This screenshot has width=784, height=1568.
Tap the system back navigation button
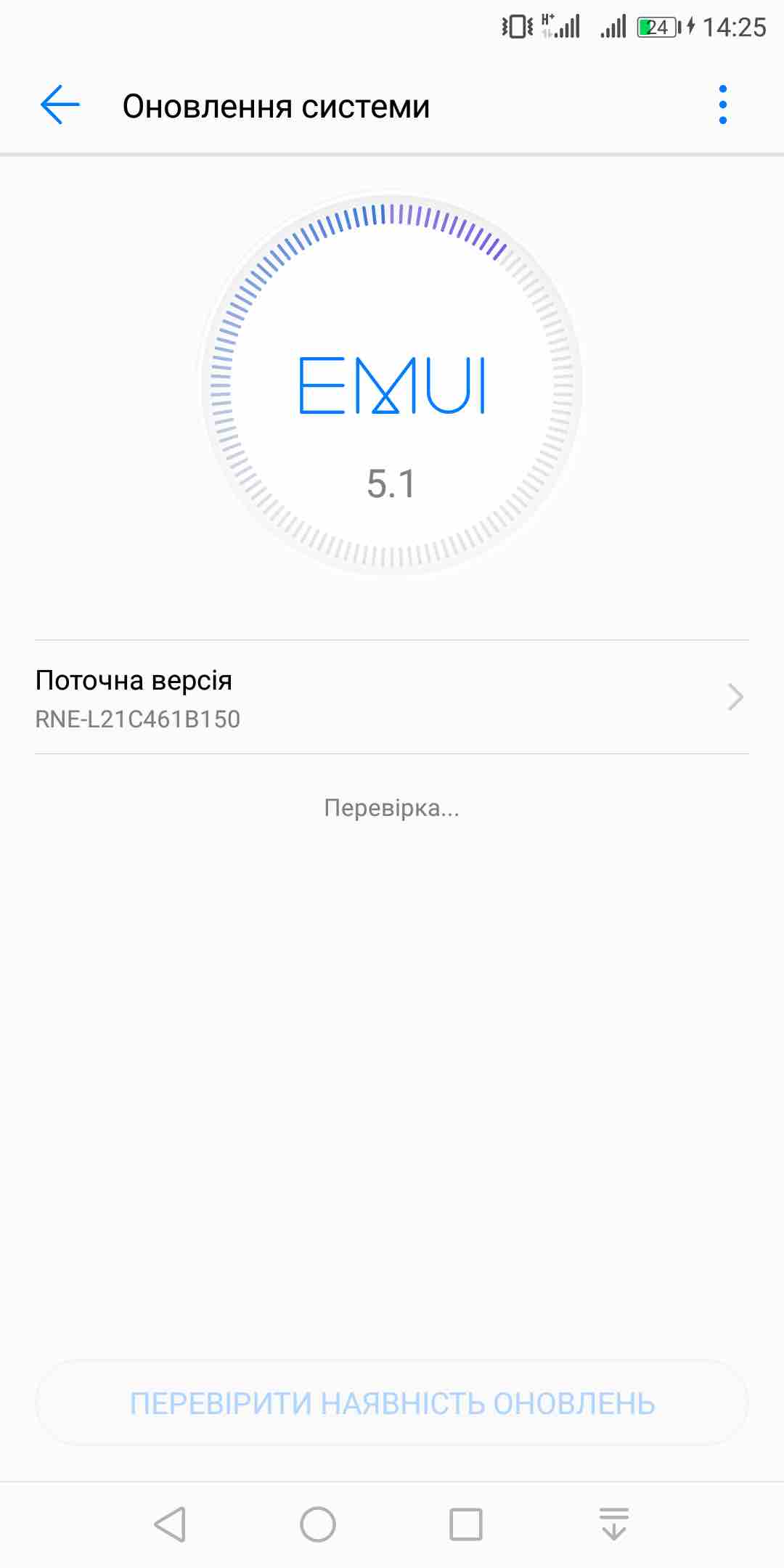point(171,1524)
